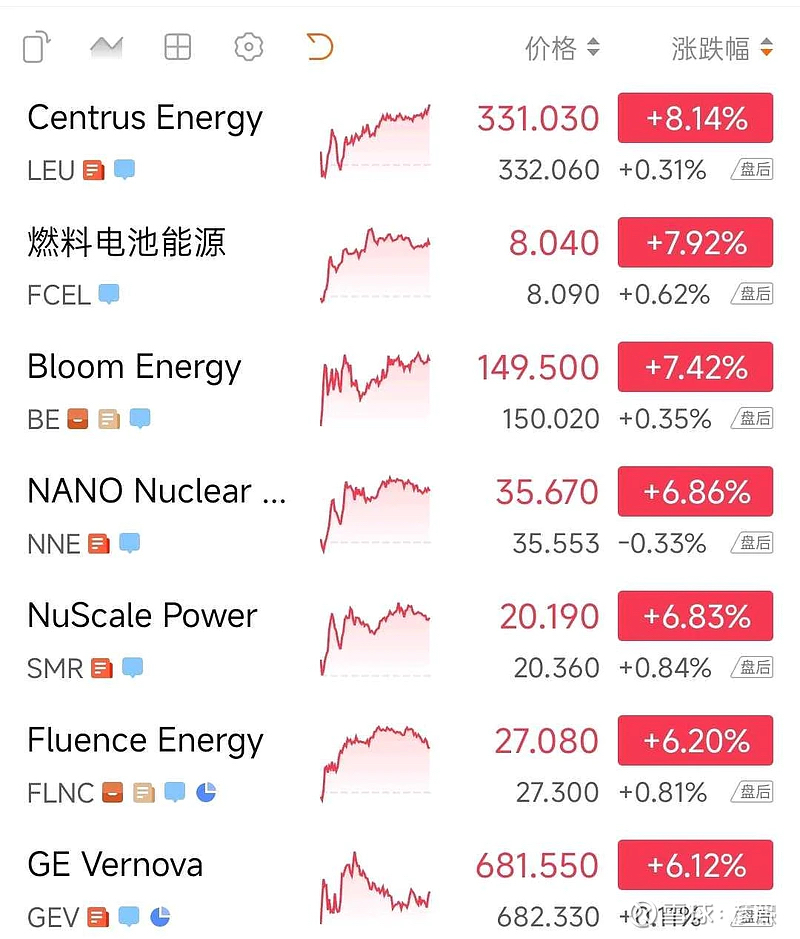800x939 pixels.
Task: Open watchlist settings gear
Action: (x=248, y=47)
